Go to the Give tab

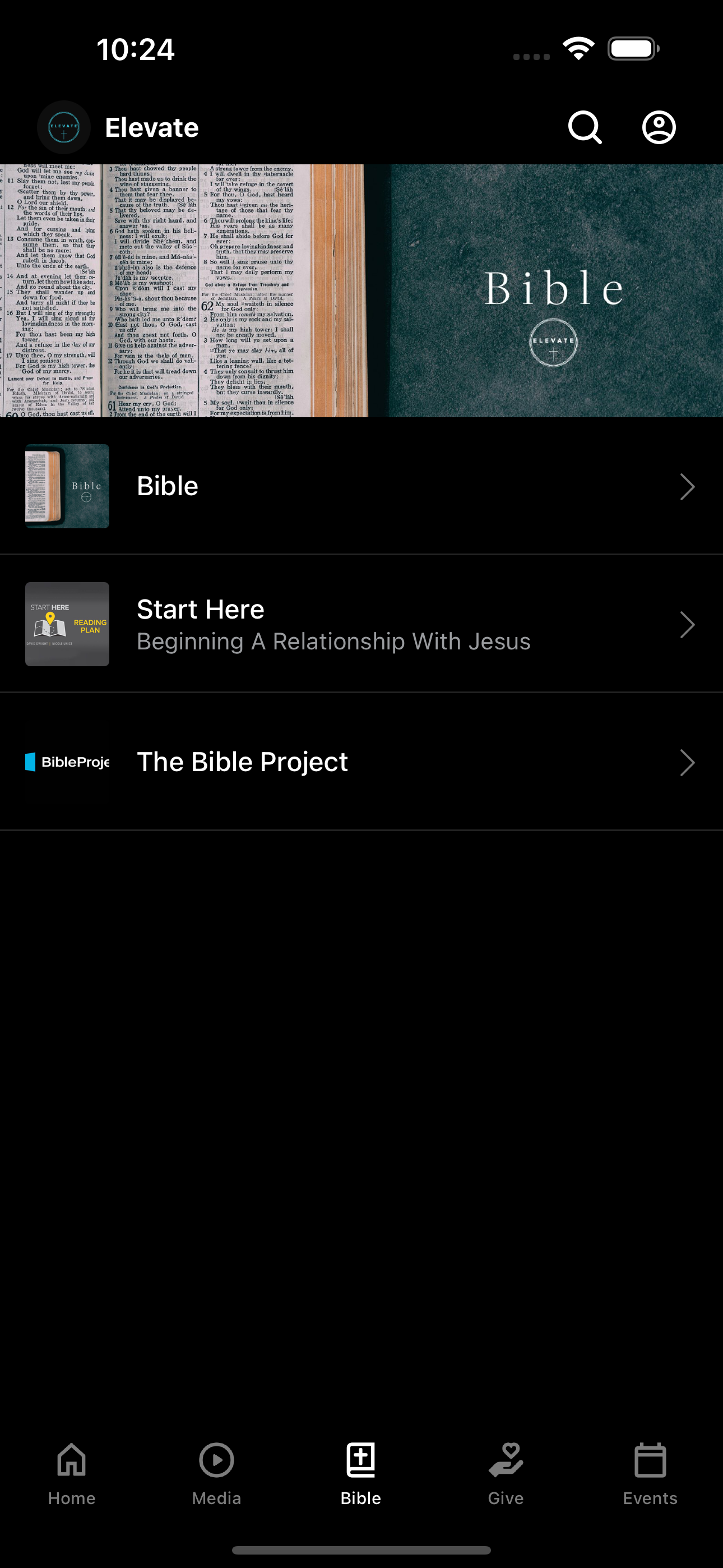point(506,1474)
